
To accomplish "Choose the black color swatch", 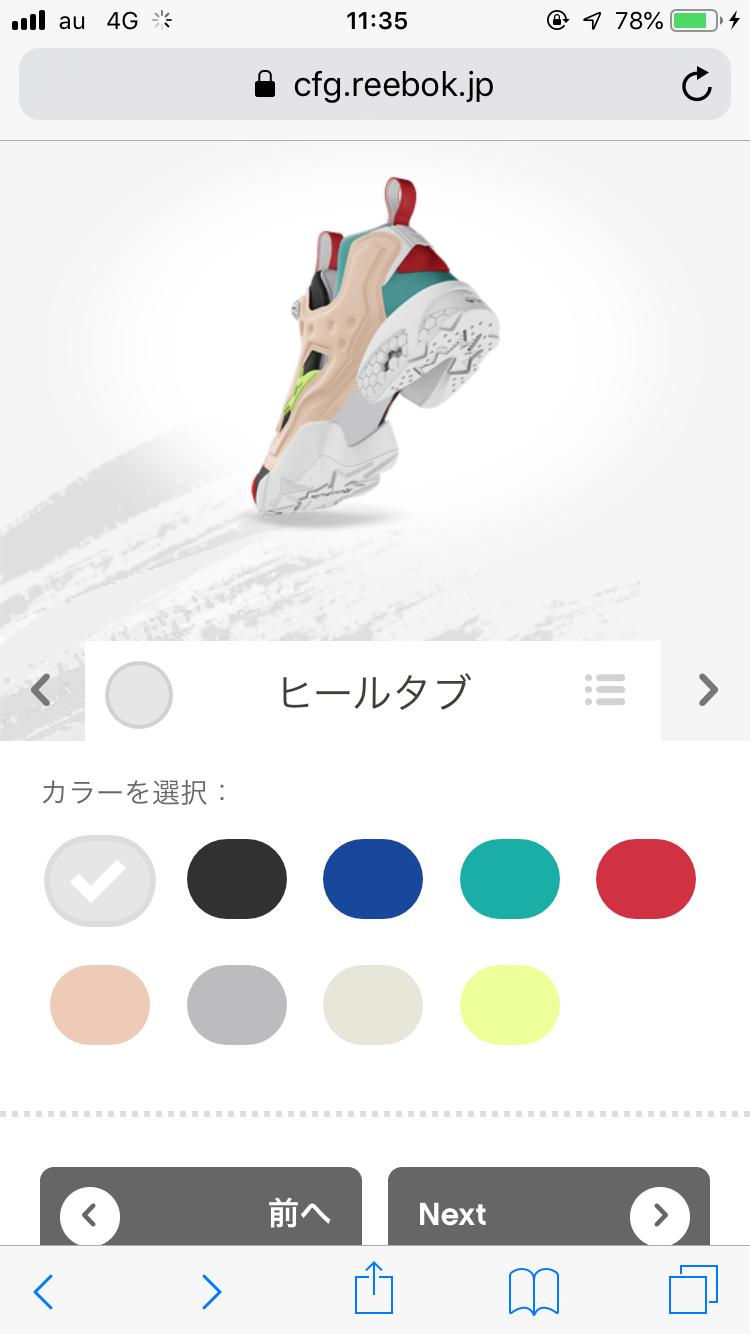I will 237,880.
